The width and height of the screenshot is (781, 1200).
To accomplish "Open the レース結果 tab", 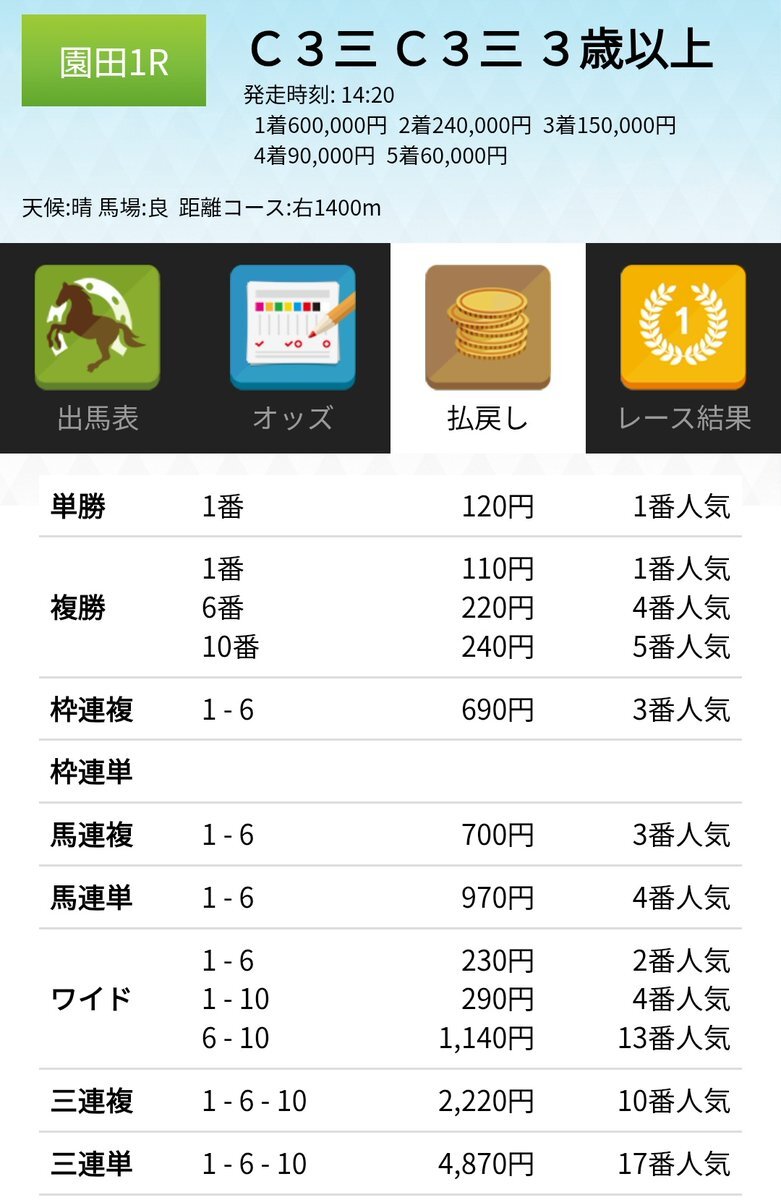I will (683, 347).
